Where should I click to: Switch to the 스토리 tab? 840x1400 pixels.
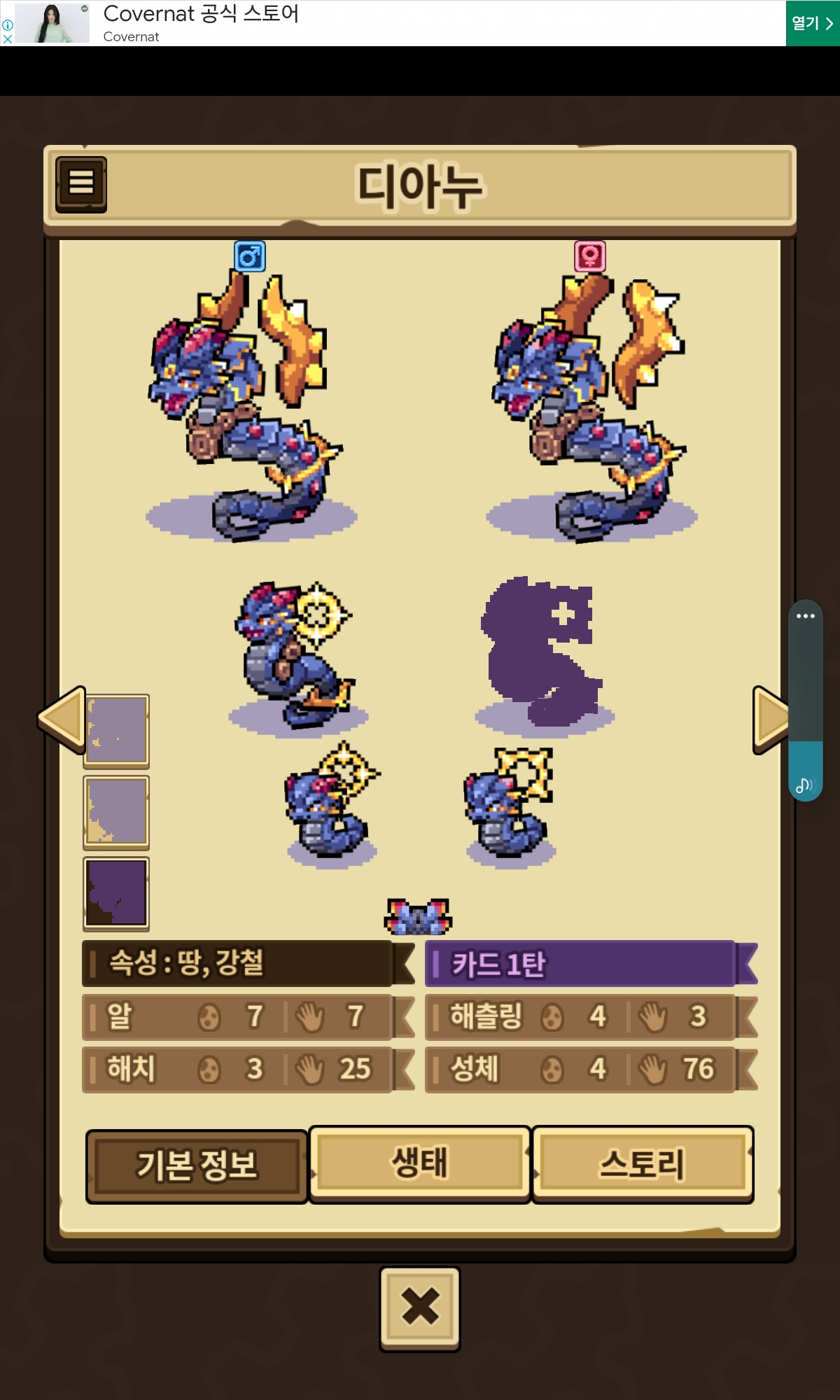coord(643,1164)
